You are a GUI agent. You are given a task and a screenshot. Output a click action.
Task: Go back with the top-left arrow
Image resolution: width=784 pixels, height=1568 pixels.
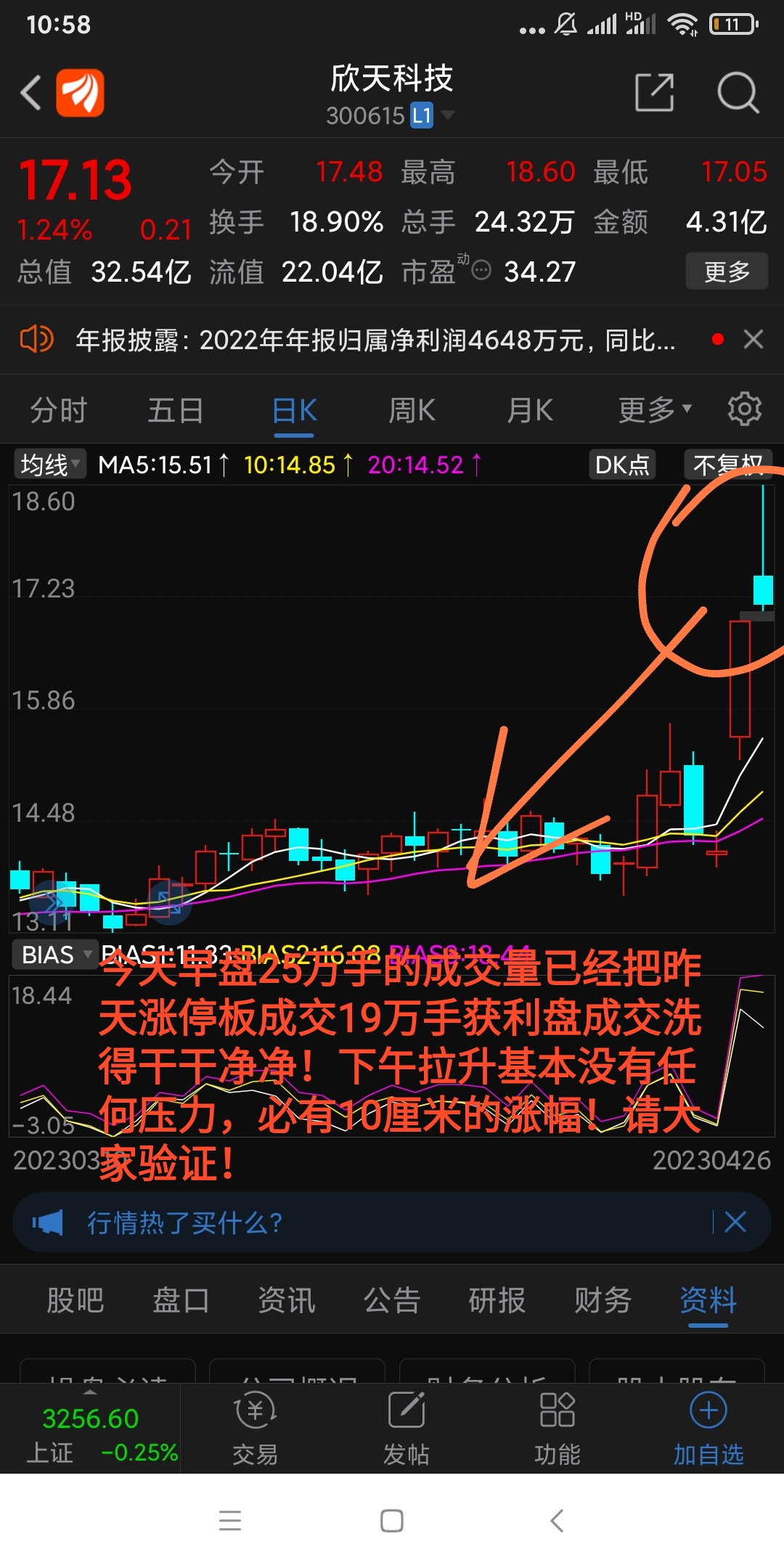tap(30, 93)
